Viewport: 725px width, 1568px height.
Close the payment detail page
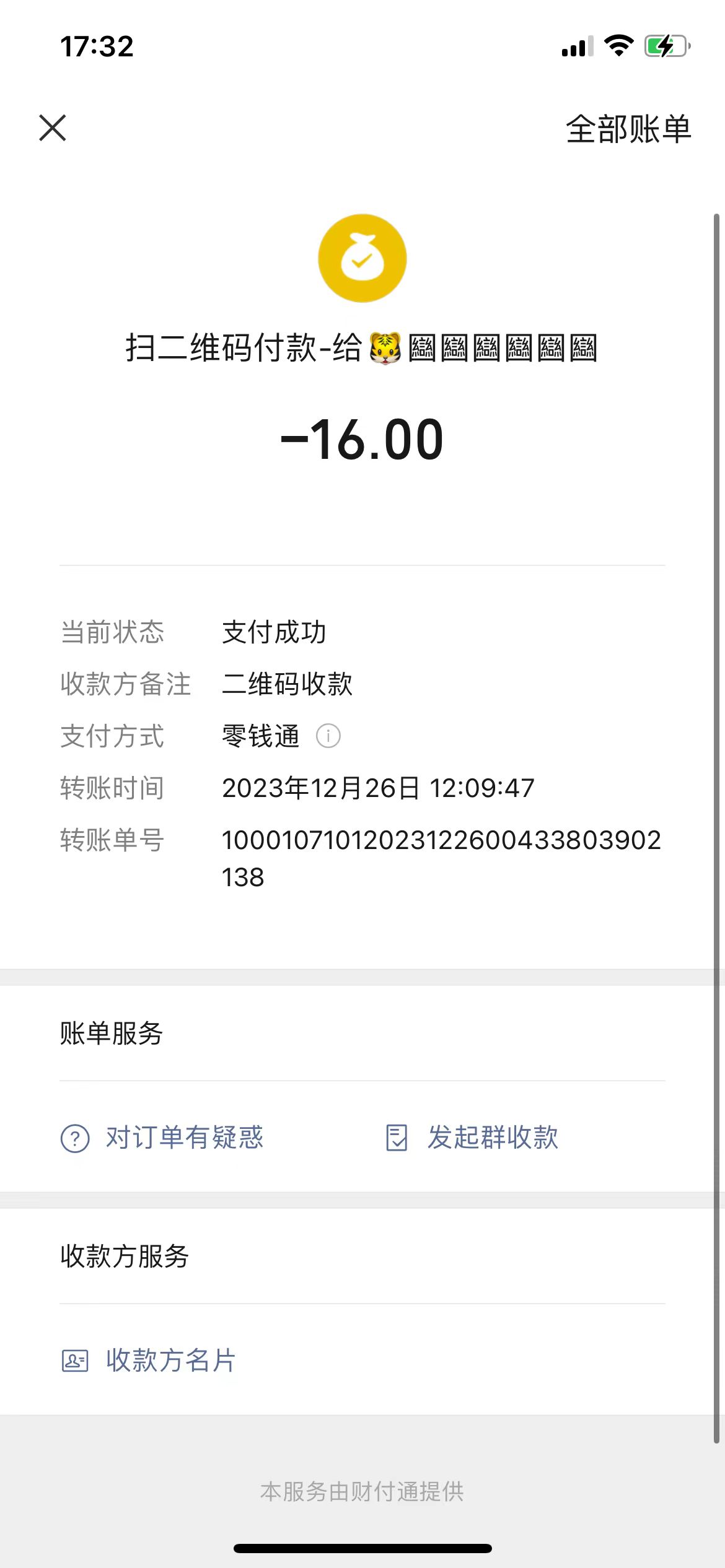click(53, 128)
